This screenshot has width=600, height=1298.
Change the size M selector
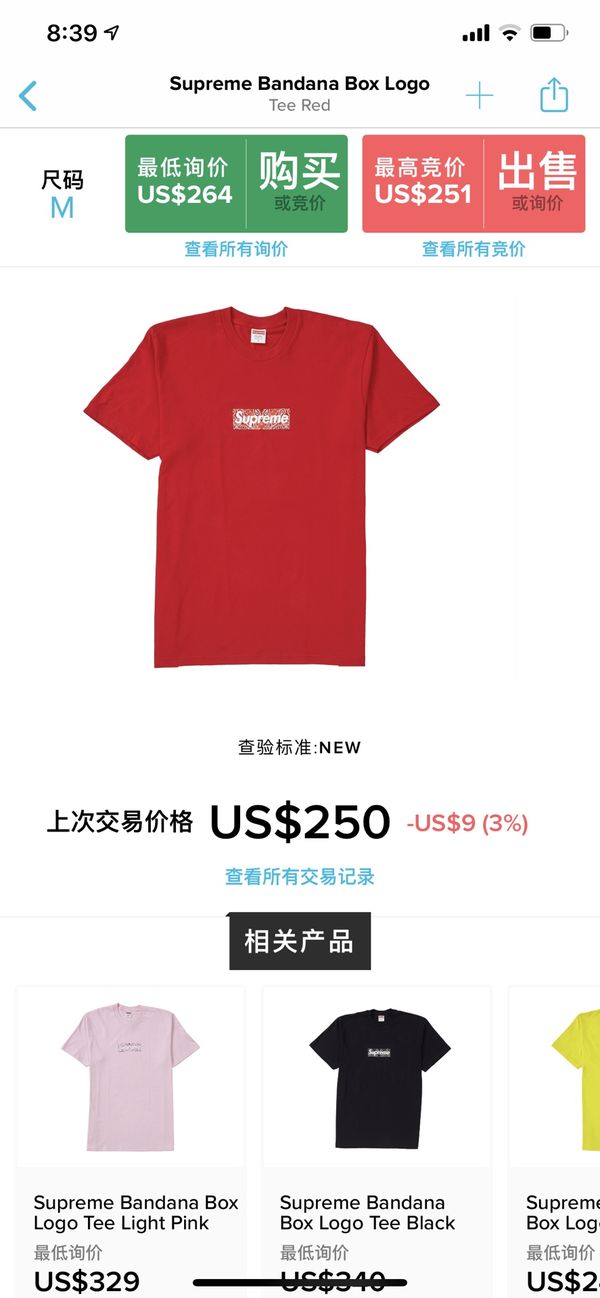[62, 193]
